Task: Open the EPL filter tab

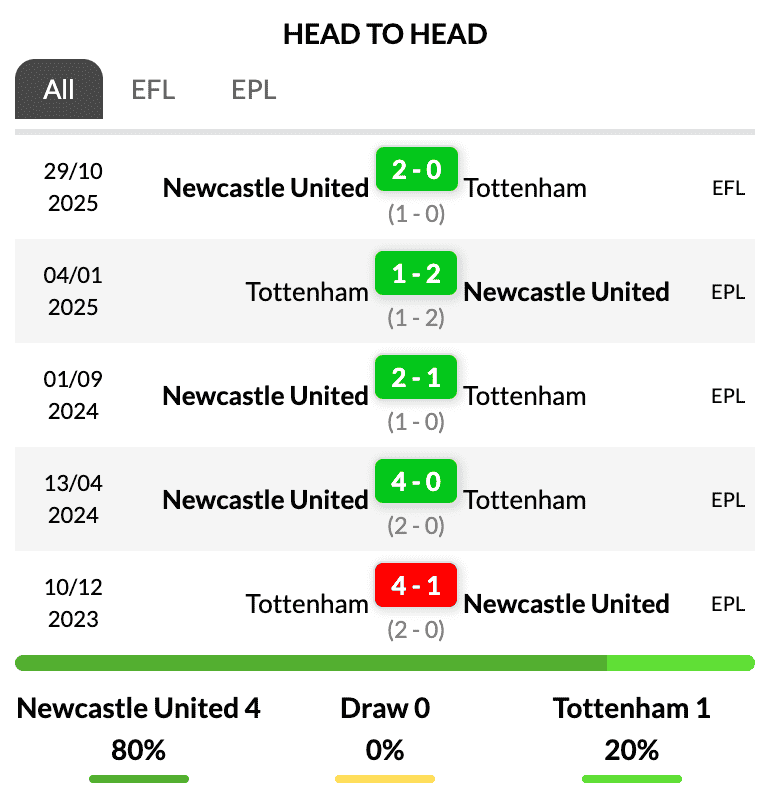Action: click(x=253, y=89)
